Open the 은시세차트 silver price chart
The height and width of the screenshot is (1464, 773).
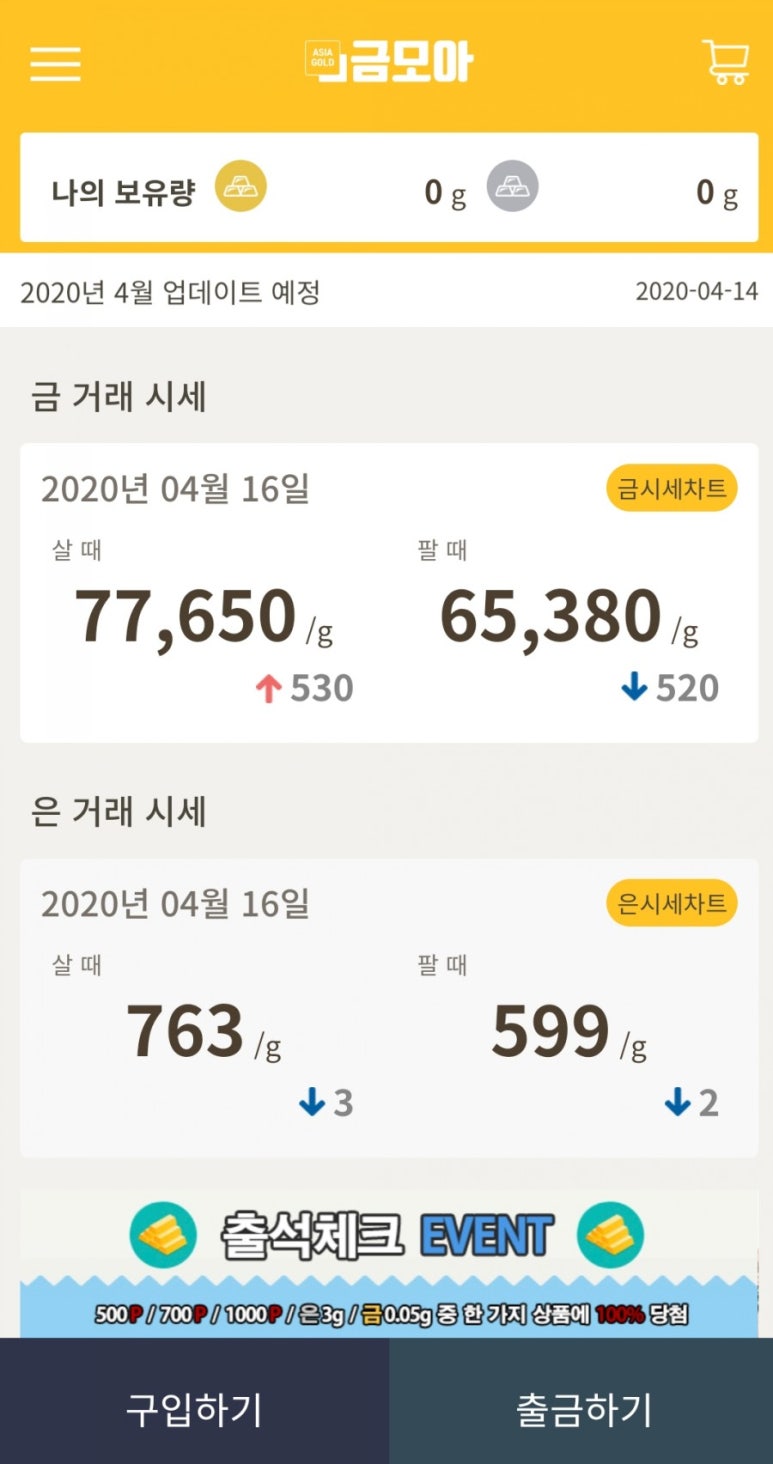point(671,904)
